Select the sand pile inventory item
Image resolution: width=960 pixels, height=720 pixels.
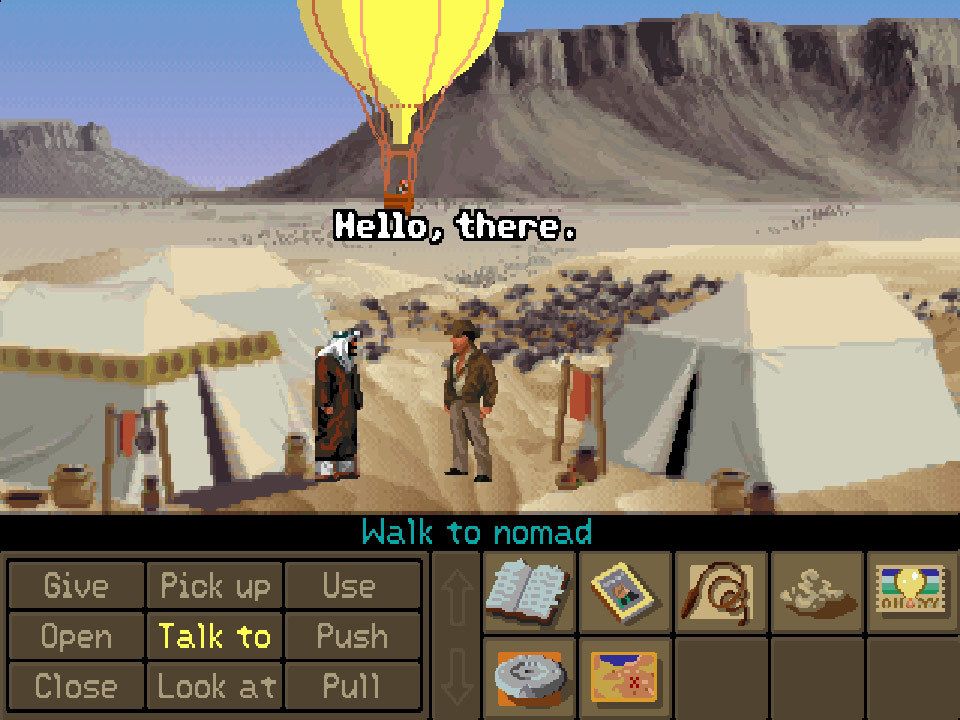click(815, 592)
